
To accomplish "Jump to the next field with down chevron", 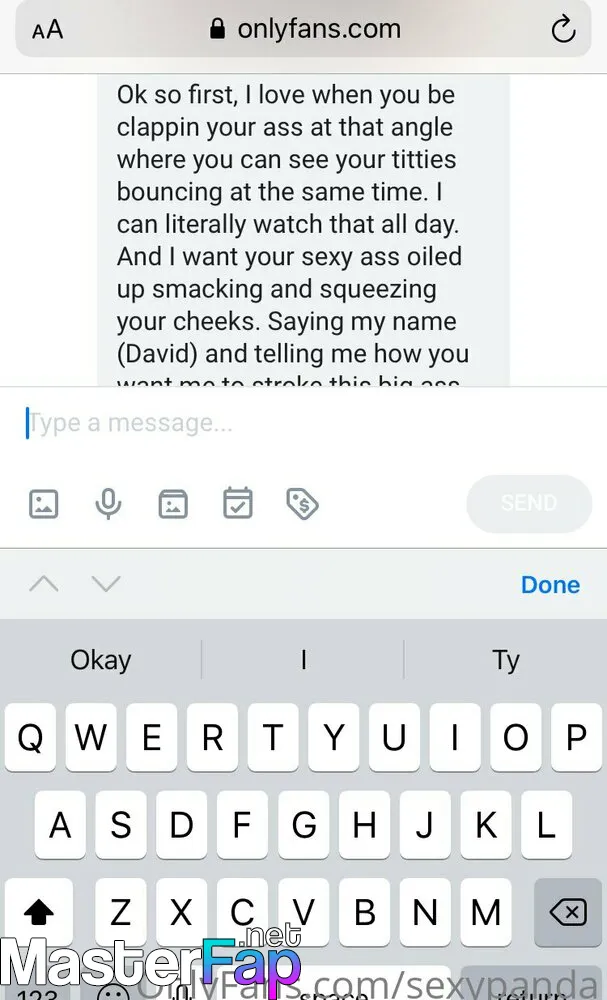I will point(106,584).
